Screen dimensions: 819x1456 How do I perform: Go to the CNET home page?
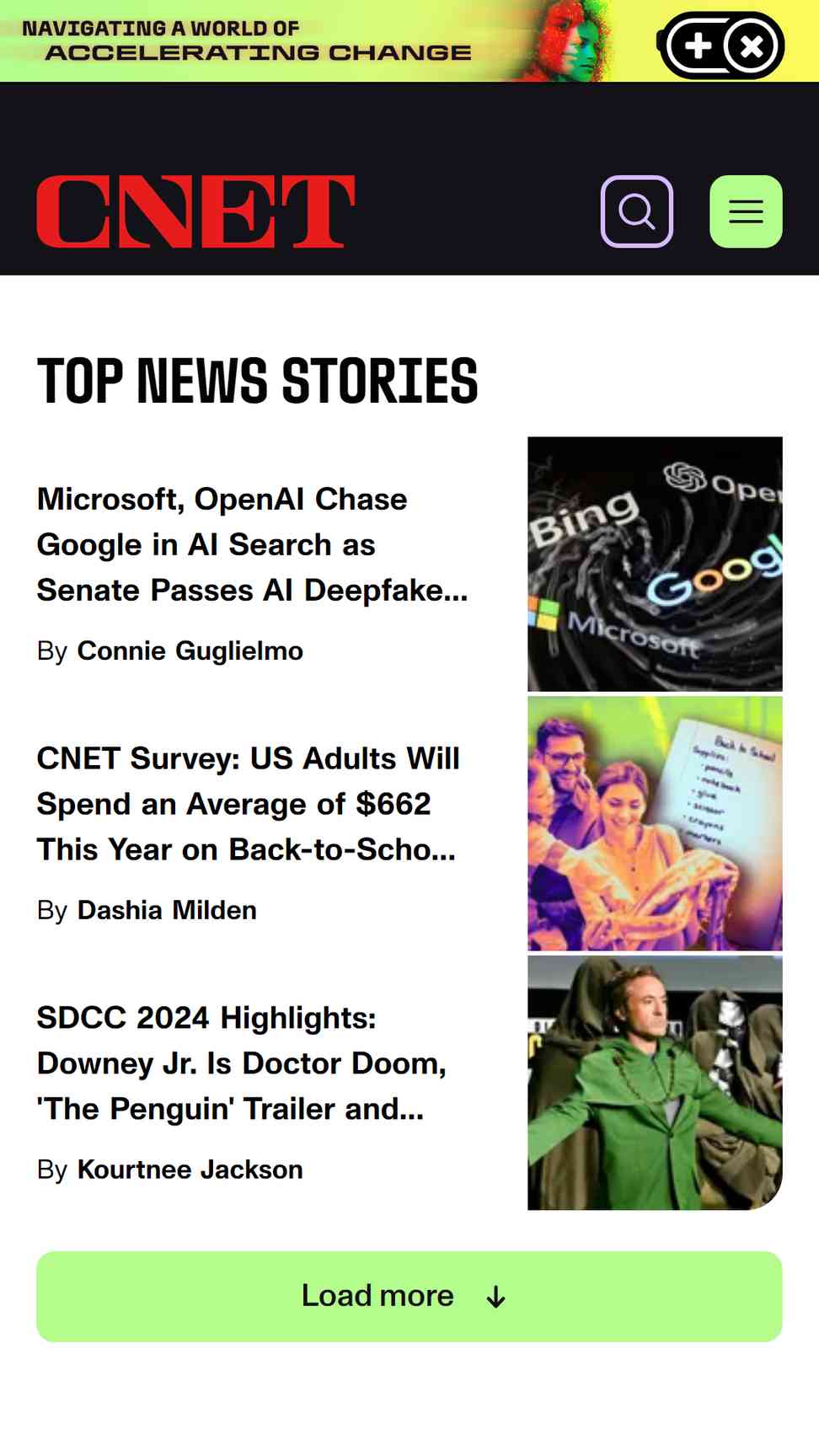pos(195,211)
